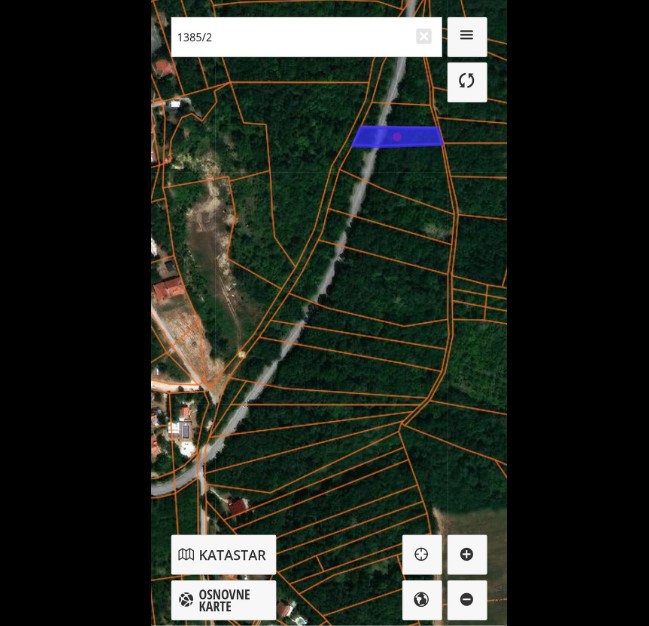Image resolution: width=649 pixels, height=626 pixels.
Task: Center map on my location
Action: coord(421,554)
